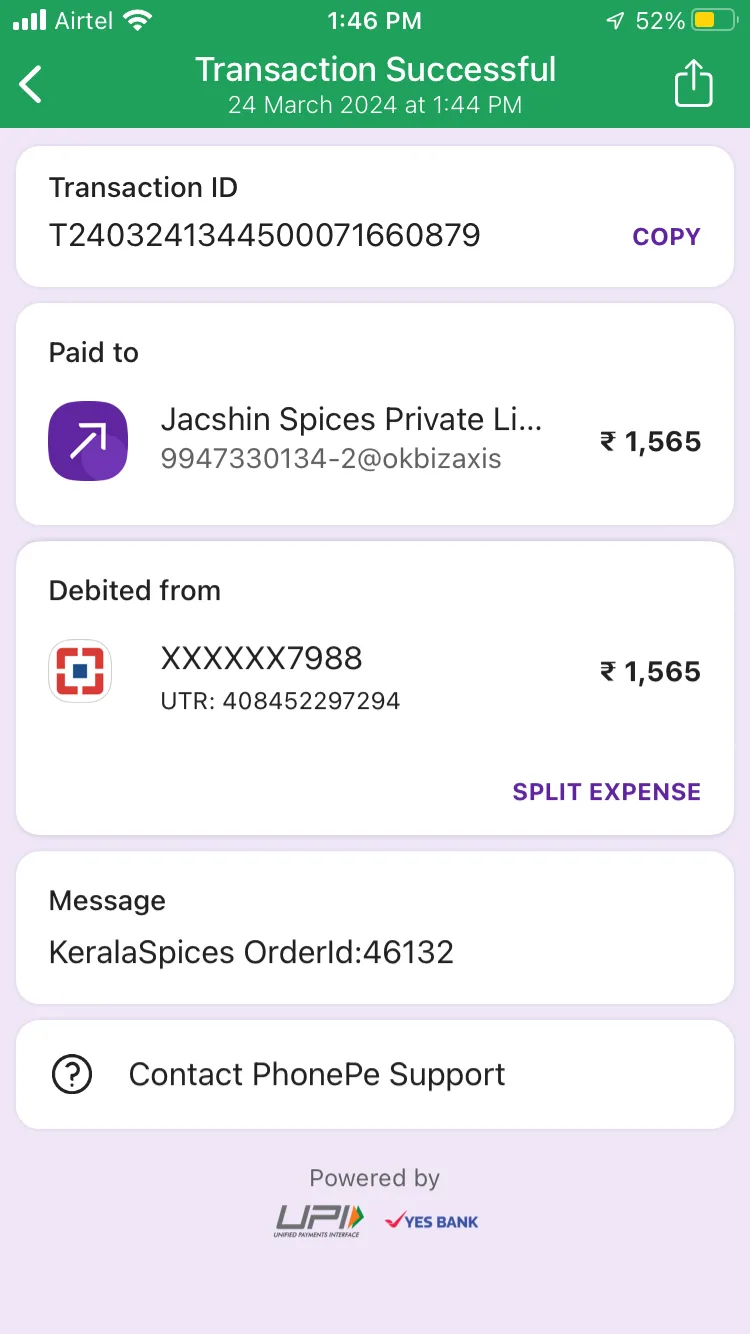This screenshot has height=1334, width=750.
Task: Copy the transaction ID
Action: point(666,237)
